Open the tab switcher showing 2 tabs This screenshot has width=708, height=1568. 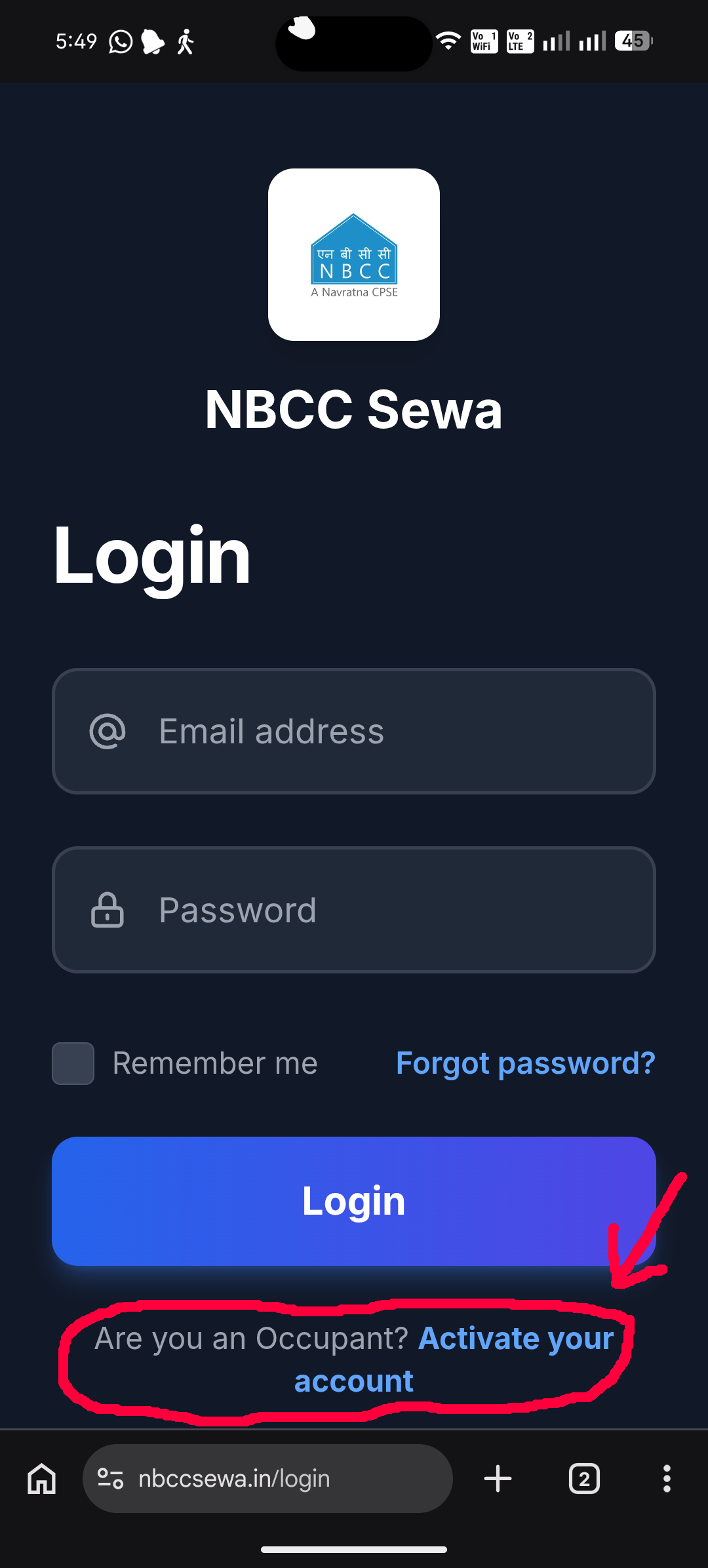[583, 1478]
